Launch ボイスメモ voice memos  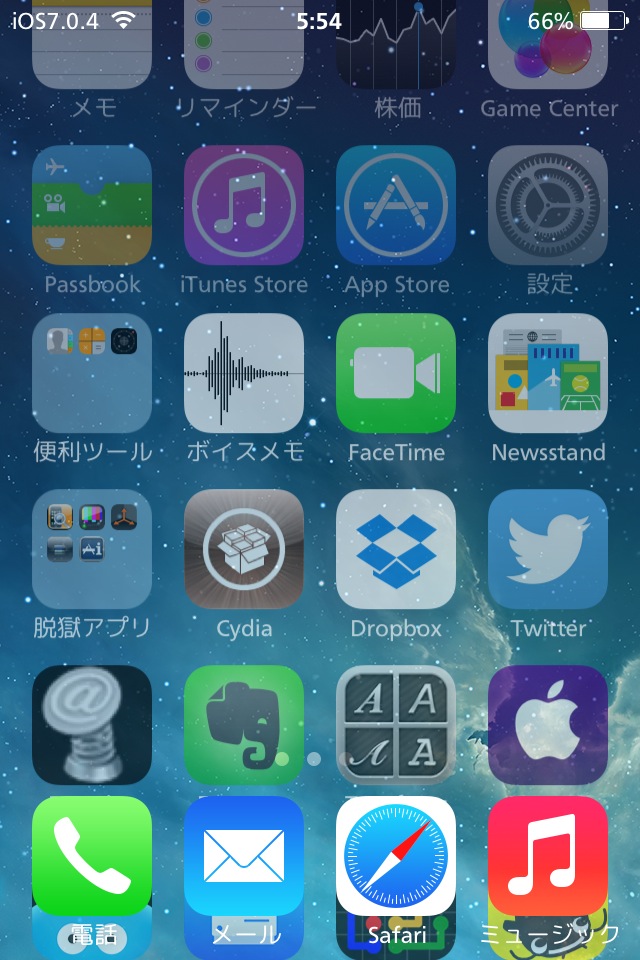(x=244, y=373)
